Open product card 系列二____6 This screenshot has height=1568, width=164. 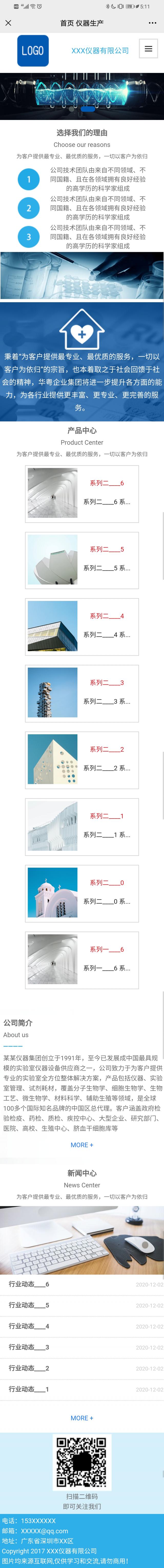coord(82,494)
